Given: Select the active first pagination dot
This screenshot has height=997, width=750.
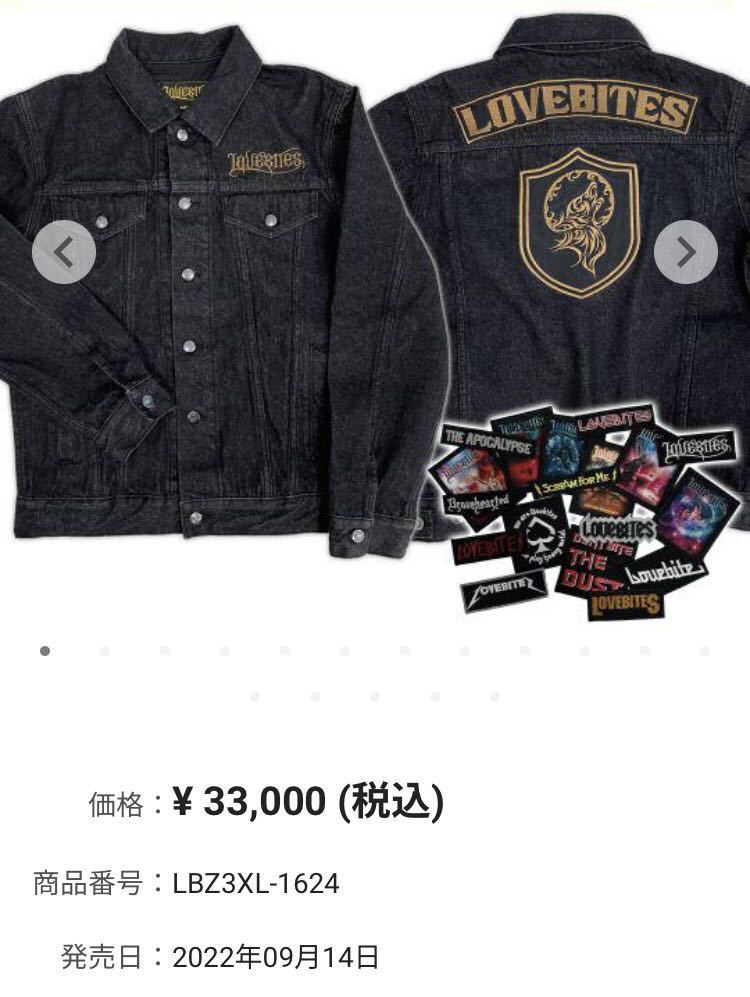Looking at the screenshot, I should [x=44, y=652].
